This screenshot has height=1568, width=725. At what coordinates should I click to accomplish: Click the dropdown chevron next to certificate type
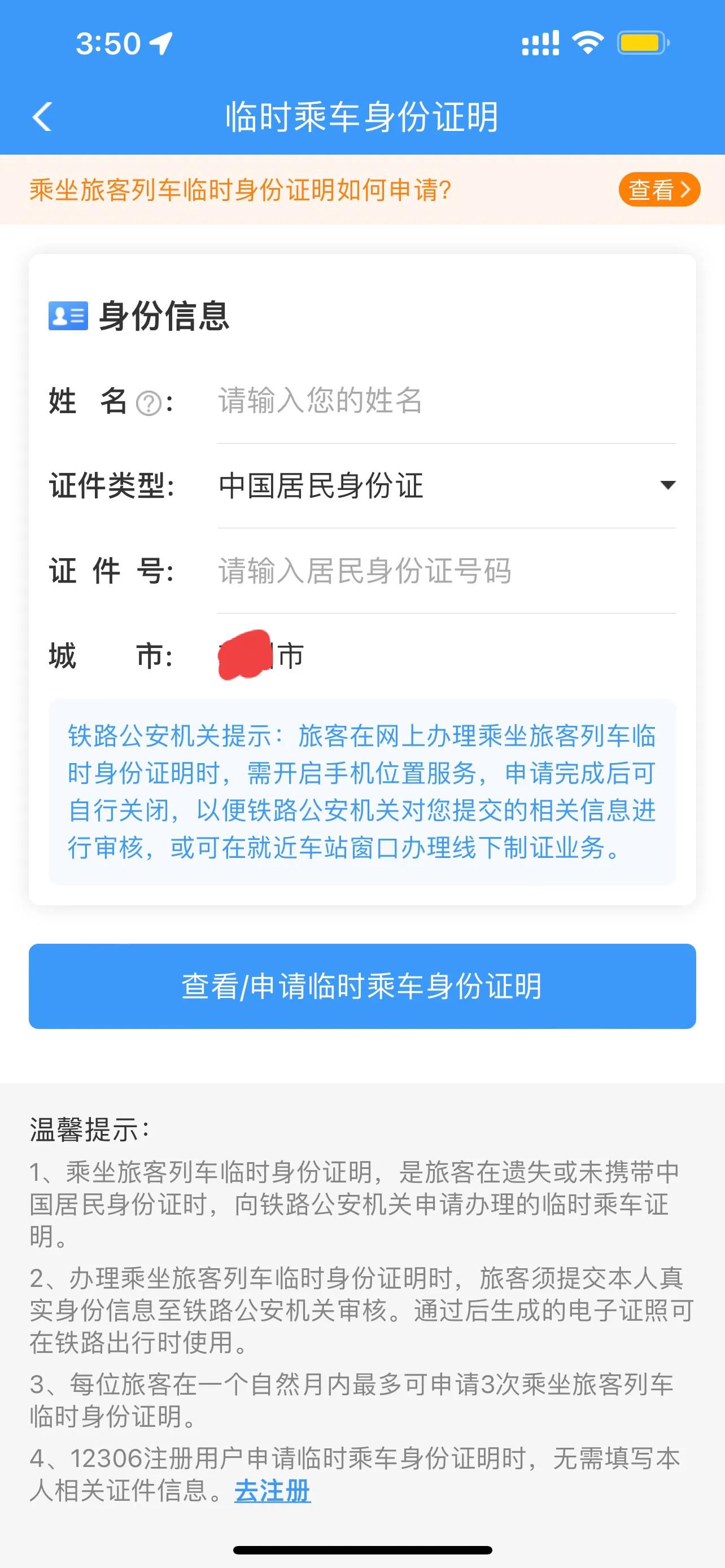coord(668,486)
